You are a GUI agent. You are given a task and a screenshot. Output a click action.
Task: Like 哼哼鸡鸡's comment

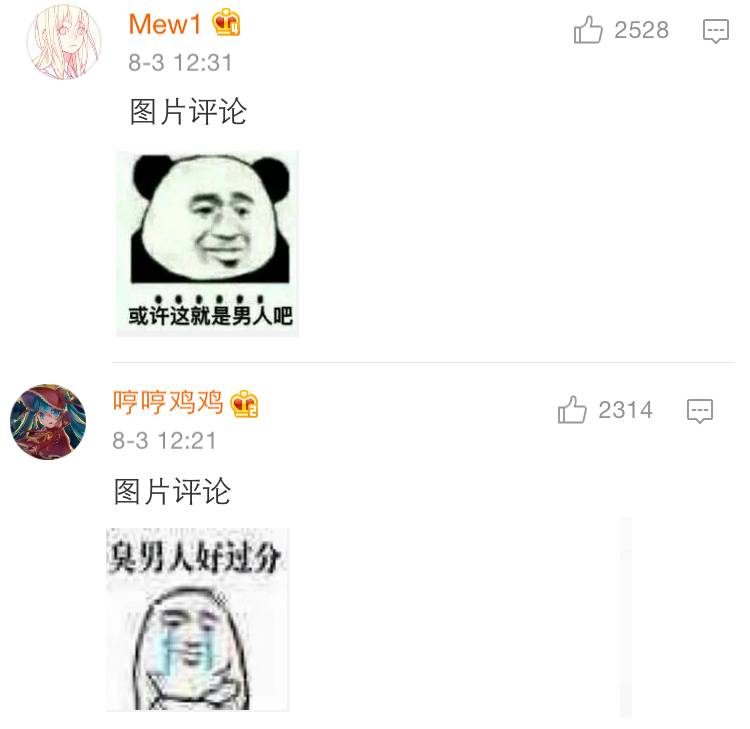pyautogui.click(x=572, y=410)
